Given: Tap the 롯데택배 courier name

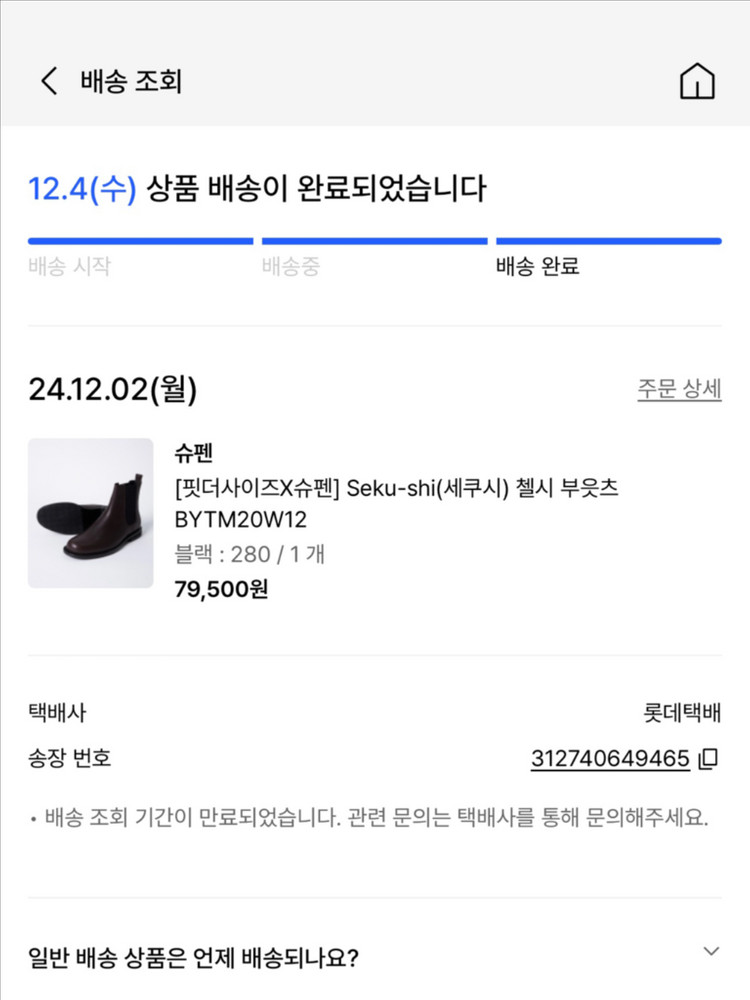Looking at the screenshot, I should [682, 713].
